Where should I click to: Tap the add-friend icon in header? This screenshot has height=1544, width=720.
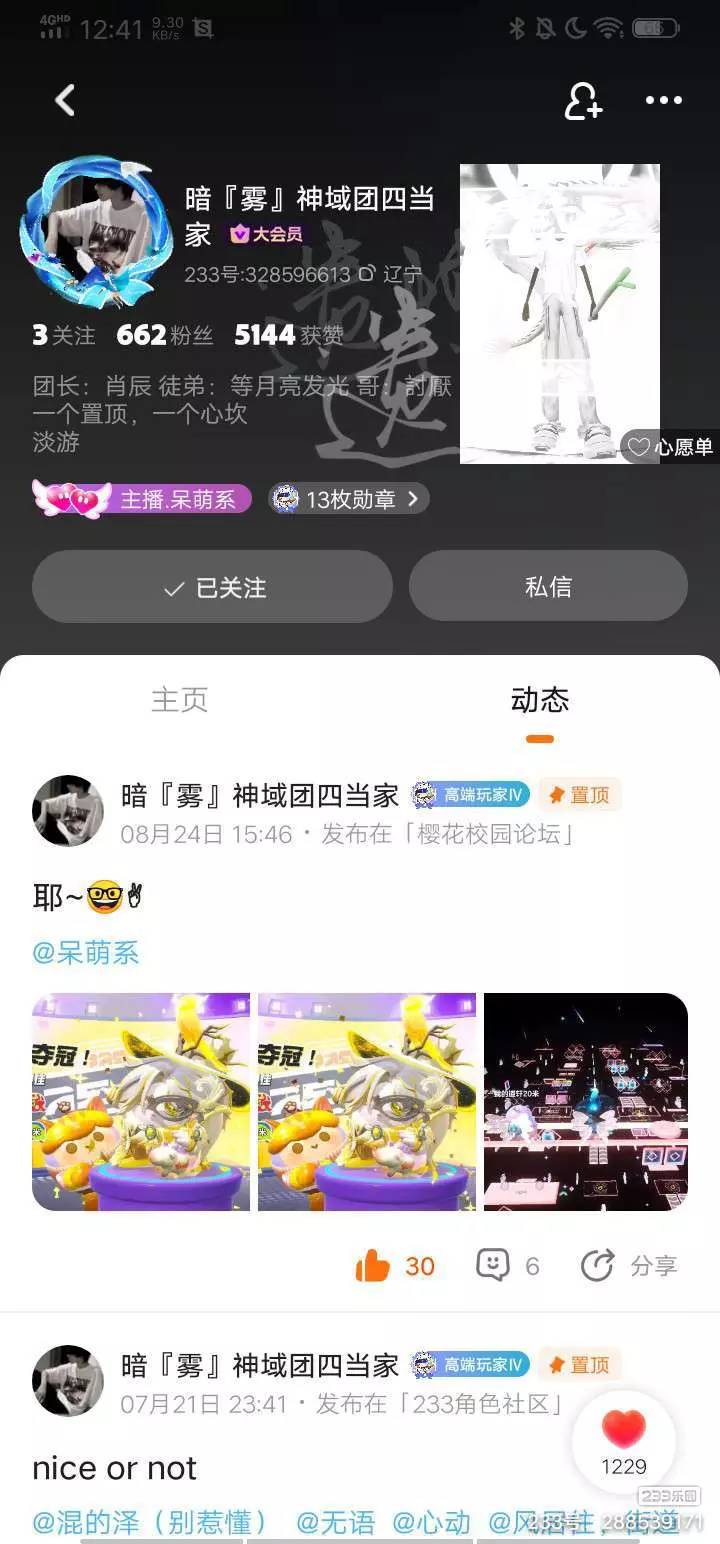(x=583, y=100)
